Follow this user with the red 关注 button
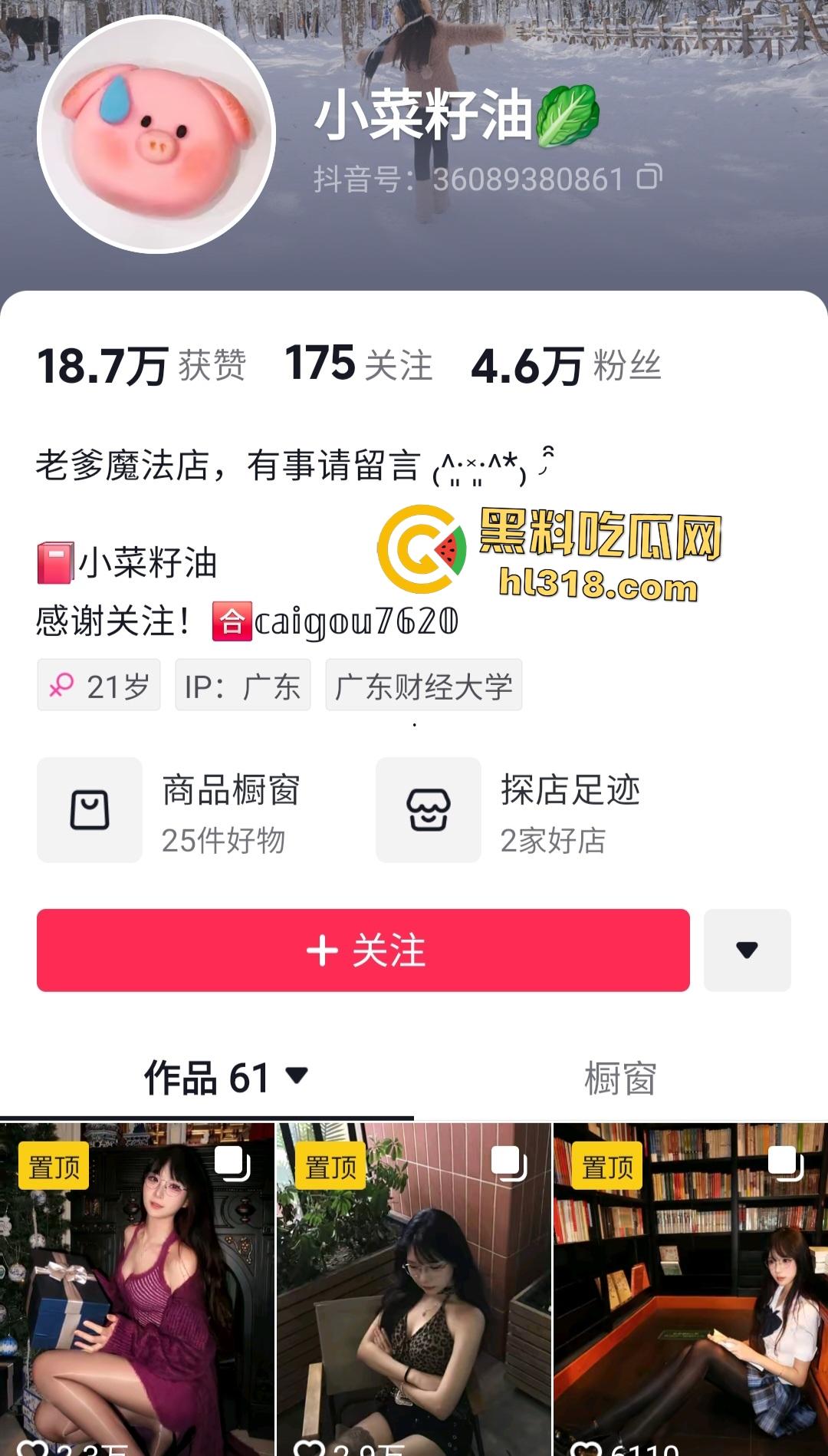The image size is (828, 1456). (x=363, y=950)
